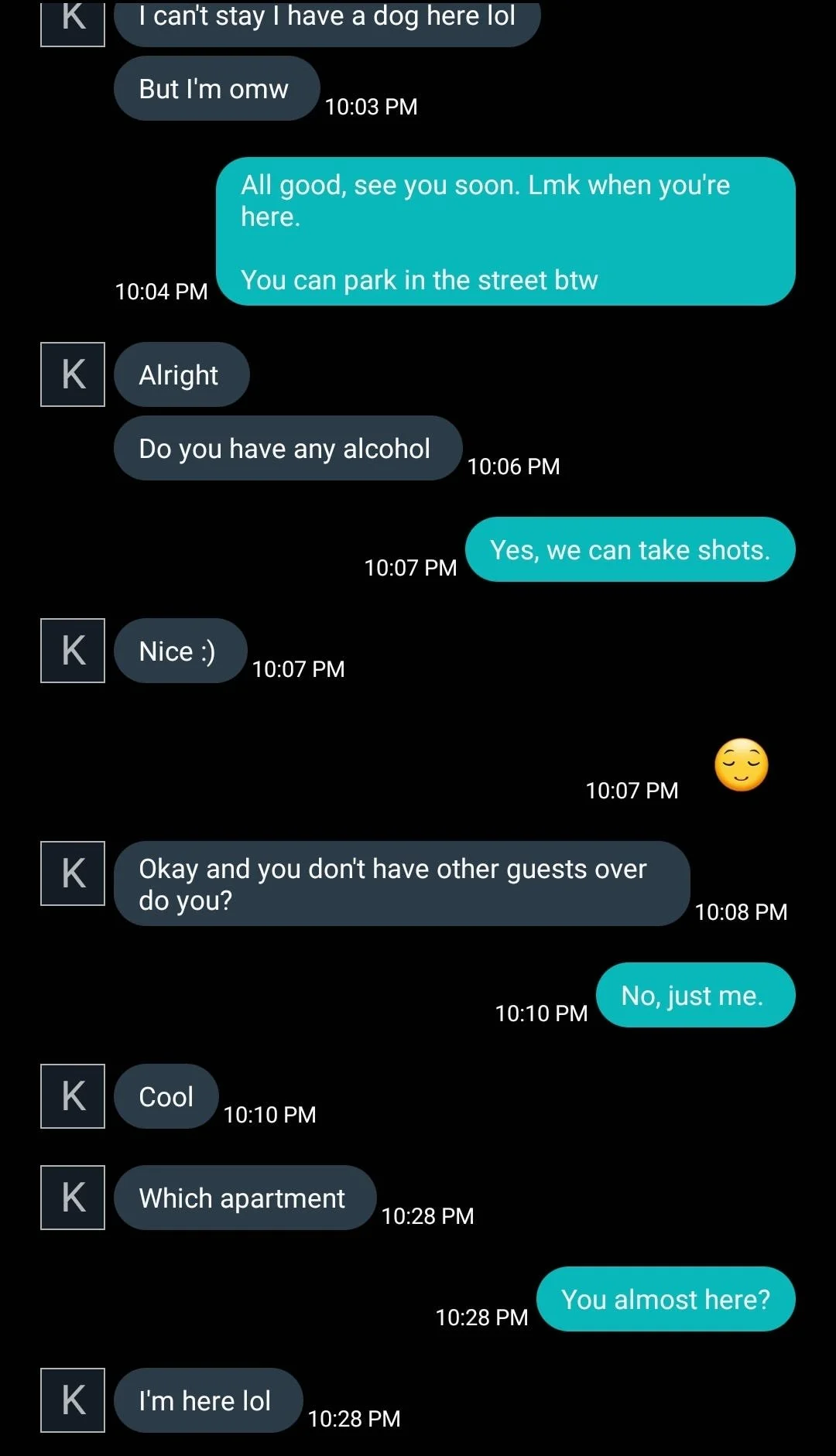Select the "You almost here?" message bubble
The image size is (836, 1456).
tap(666, 1299)
